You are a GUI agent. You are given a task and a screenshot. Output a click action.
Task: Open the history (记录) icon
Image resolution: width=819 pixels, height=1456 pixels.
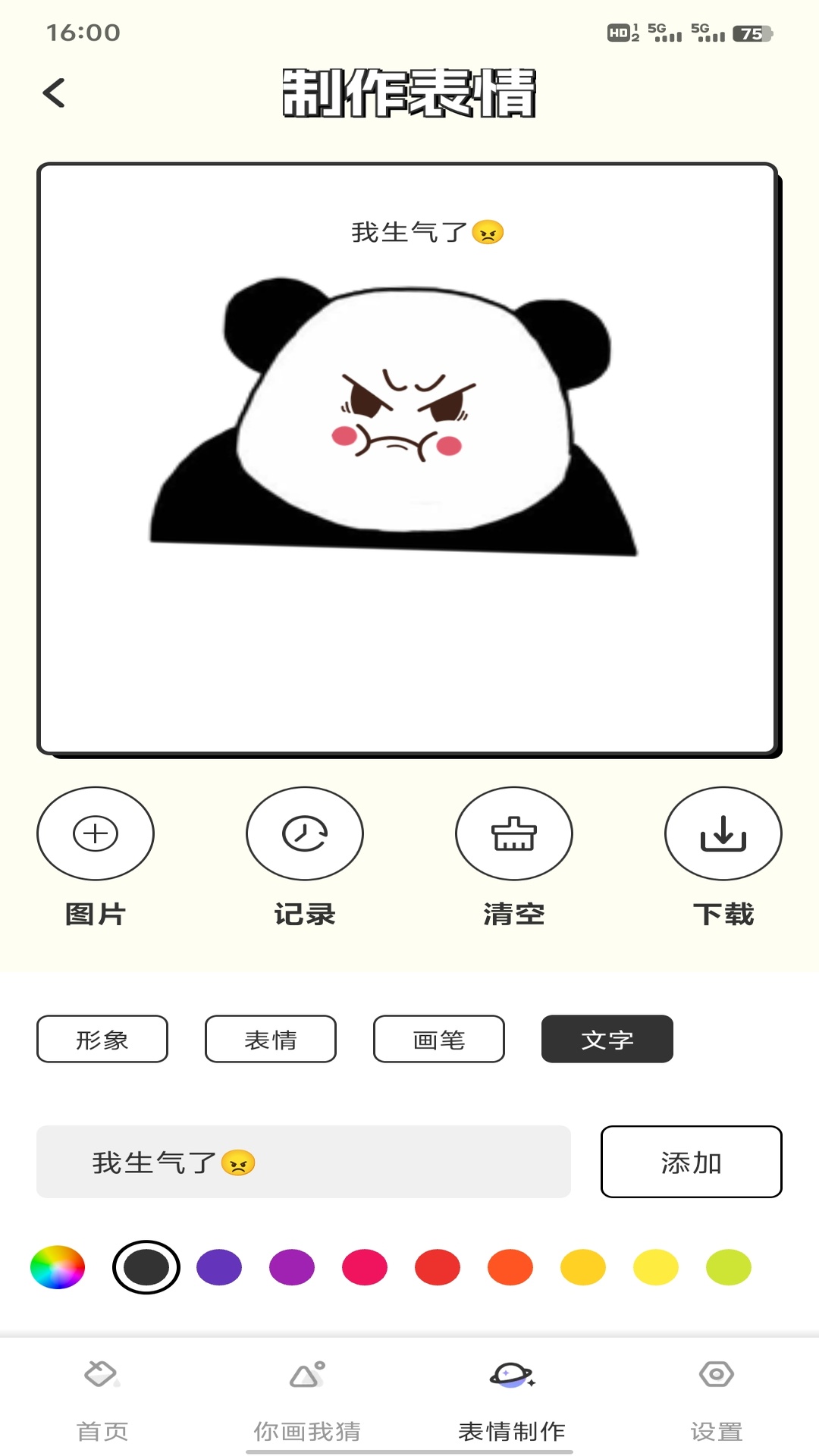pyautogui.click(x=305, y=833)
